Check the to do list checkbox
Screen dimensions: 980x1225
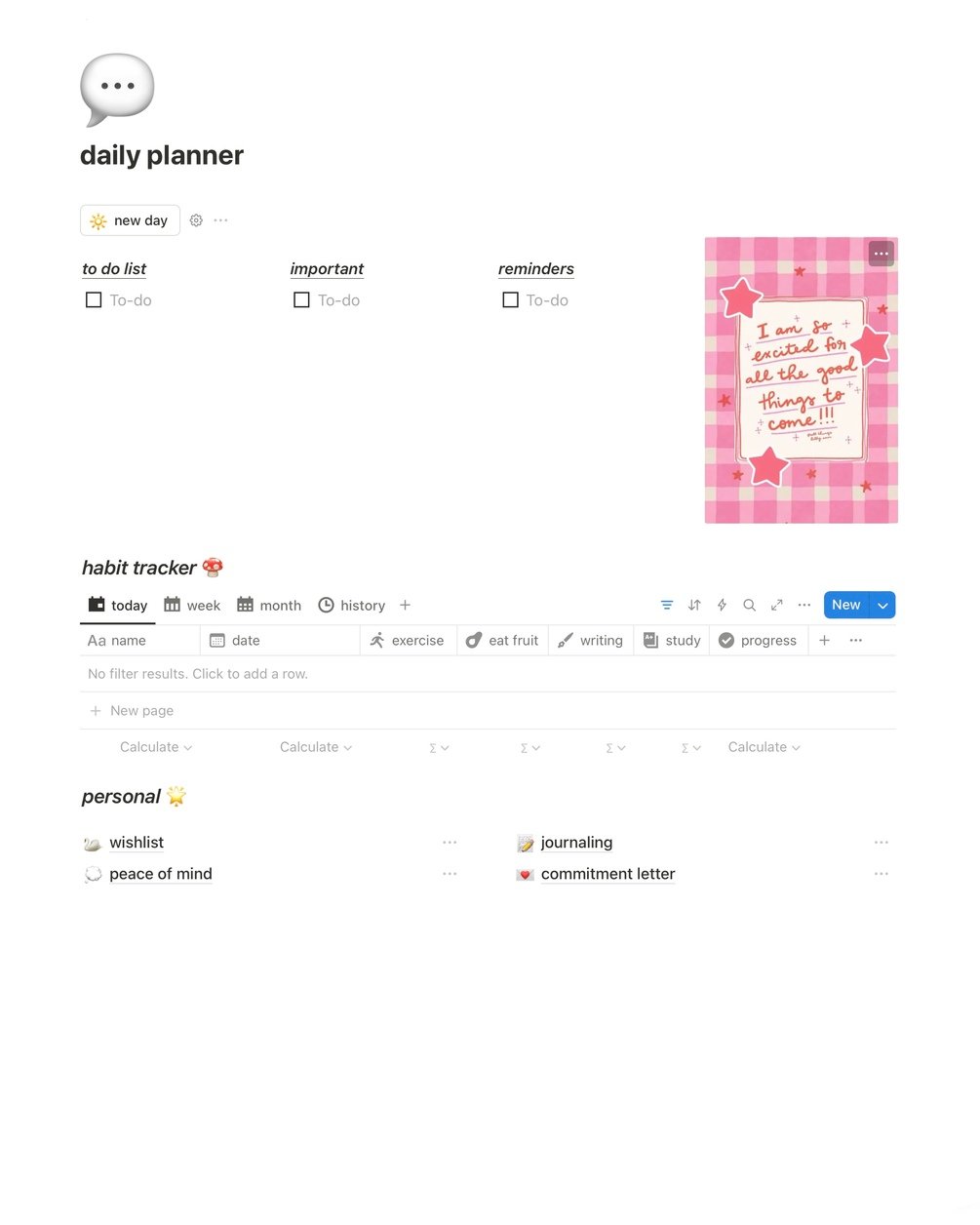[94, 300]
